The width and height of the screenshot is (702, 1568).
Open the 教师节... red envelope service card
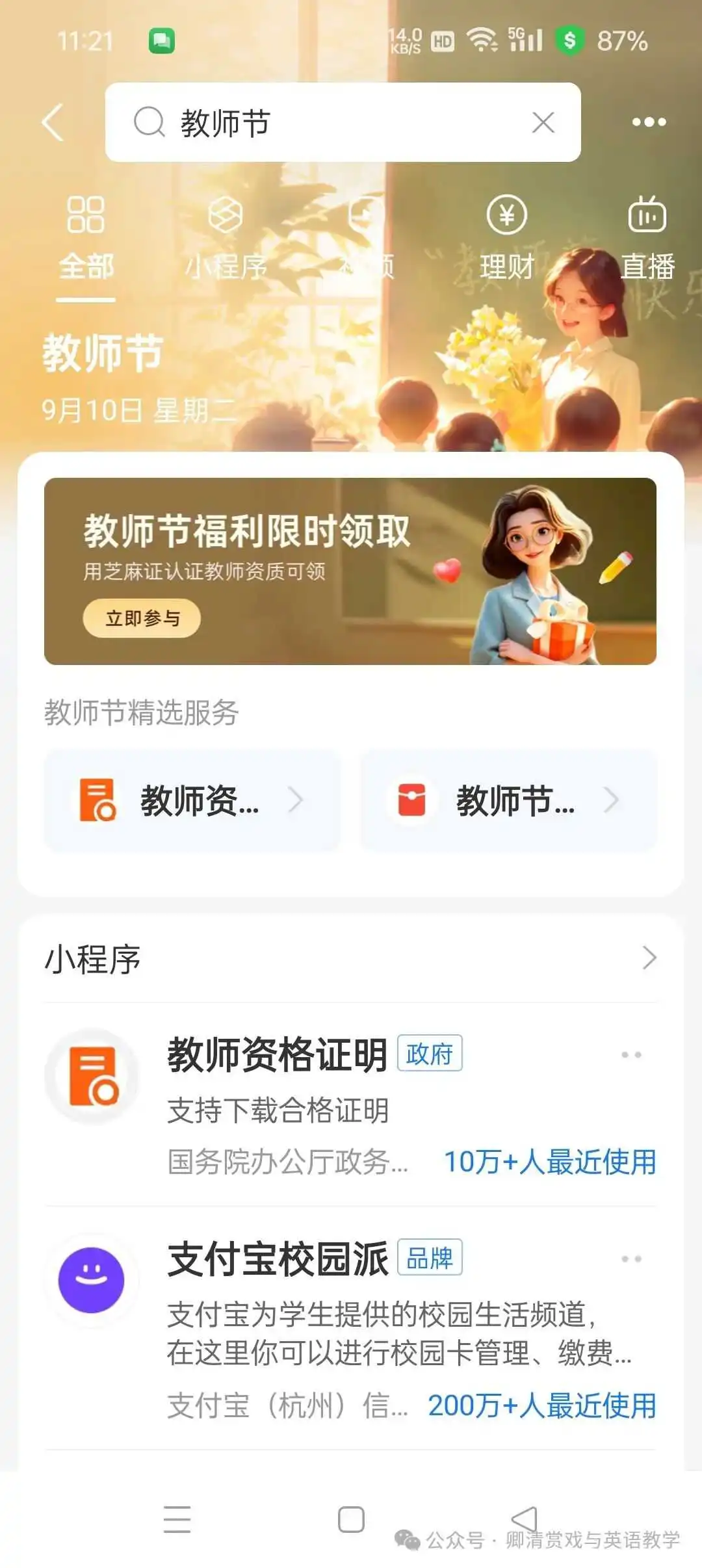pyautogui.click(x=508, y=800)
